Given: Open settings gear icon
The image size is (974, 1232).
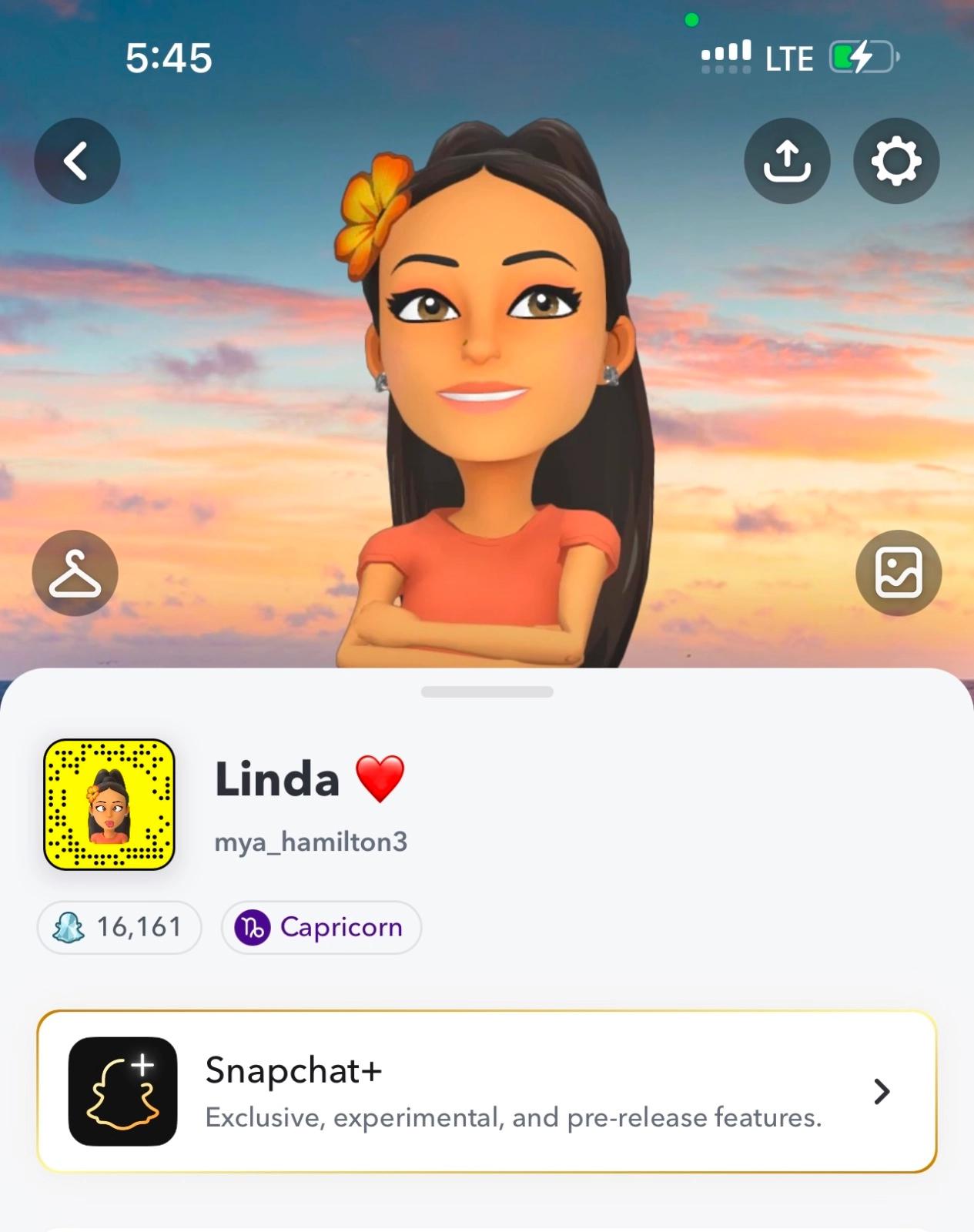Looking at the screenshot, I should click(896, 161).
